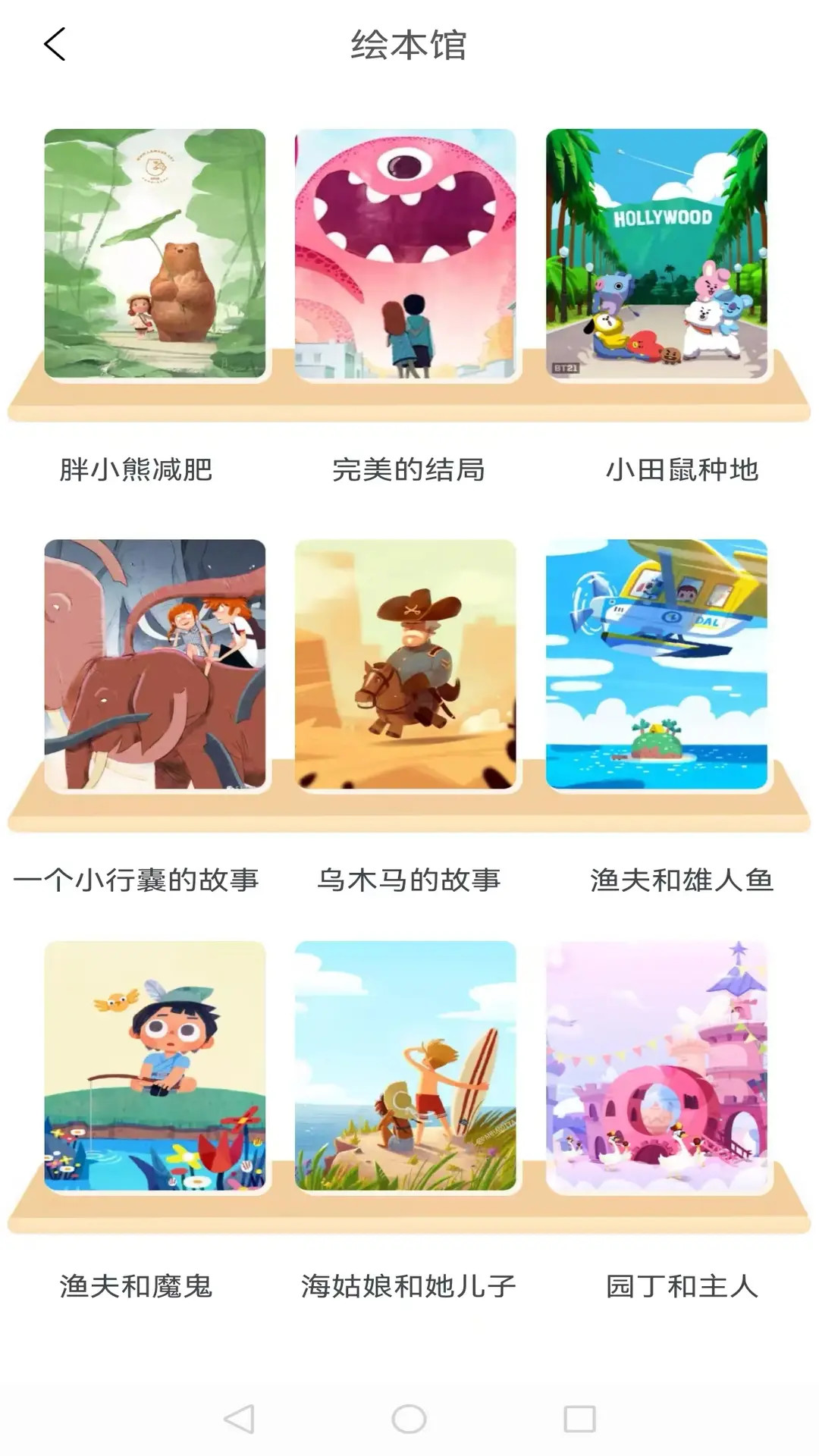Open the 胖小熊减肥 book cover
The image size is (819, 1456).
[x=157, y=250]
